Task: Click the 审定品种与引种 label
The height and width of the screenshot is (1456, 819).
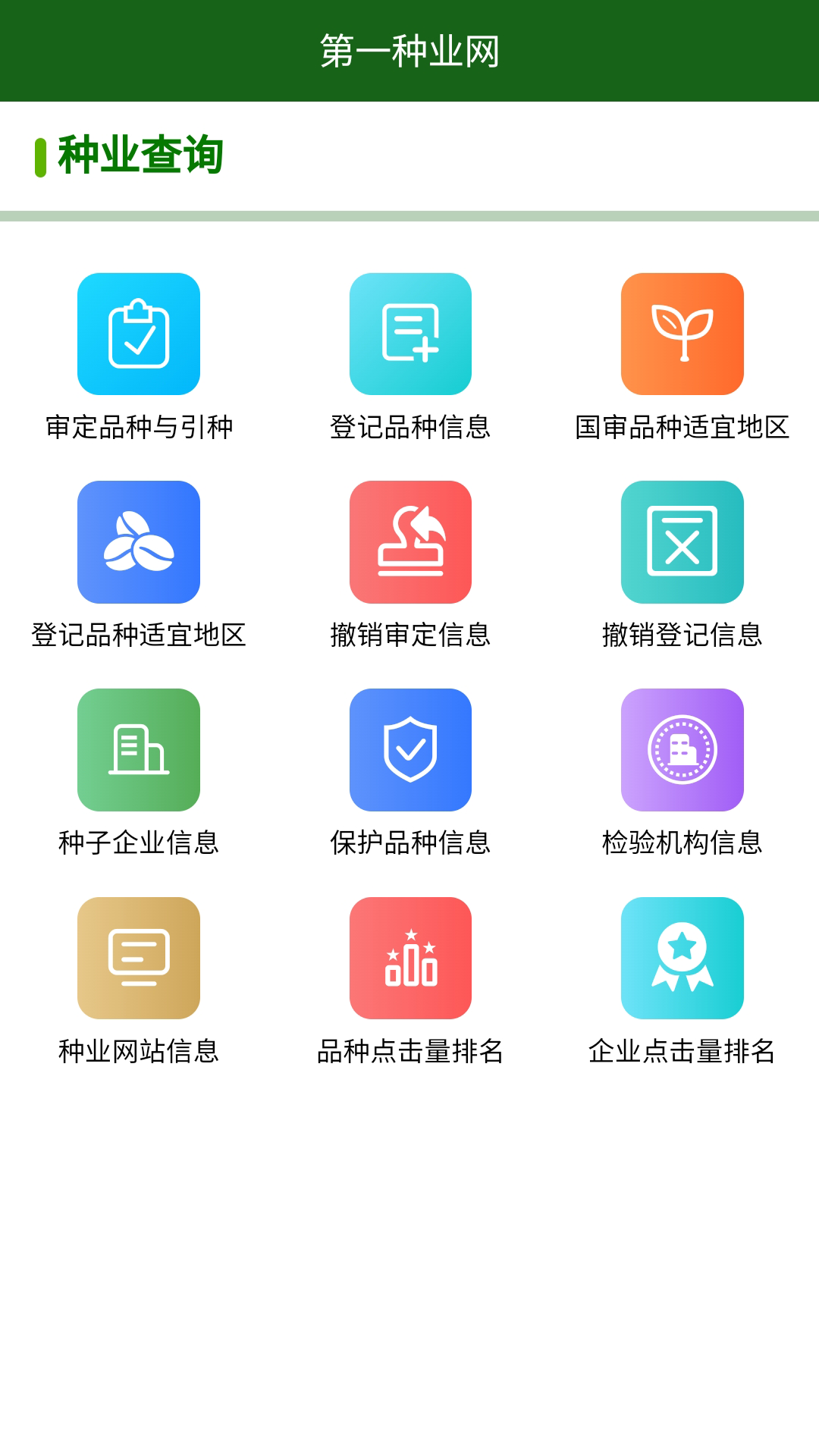Action: (138, 428)
